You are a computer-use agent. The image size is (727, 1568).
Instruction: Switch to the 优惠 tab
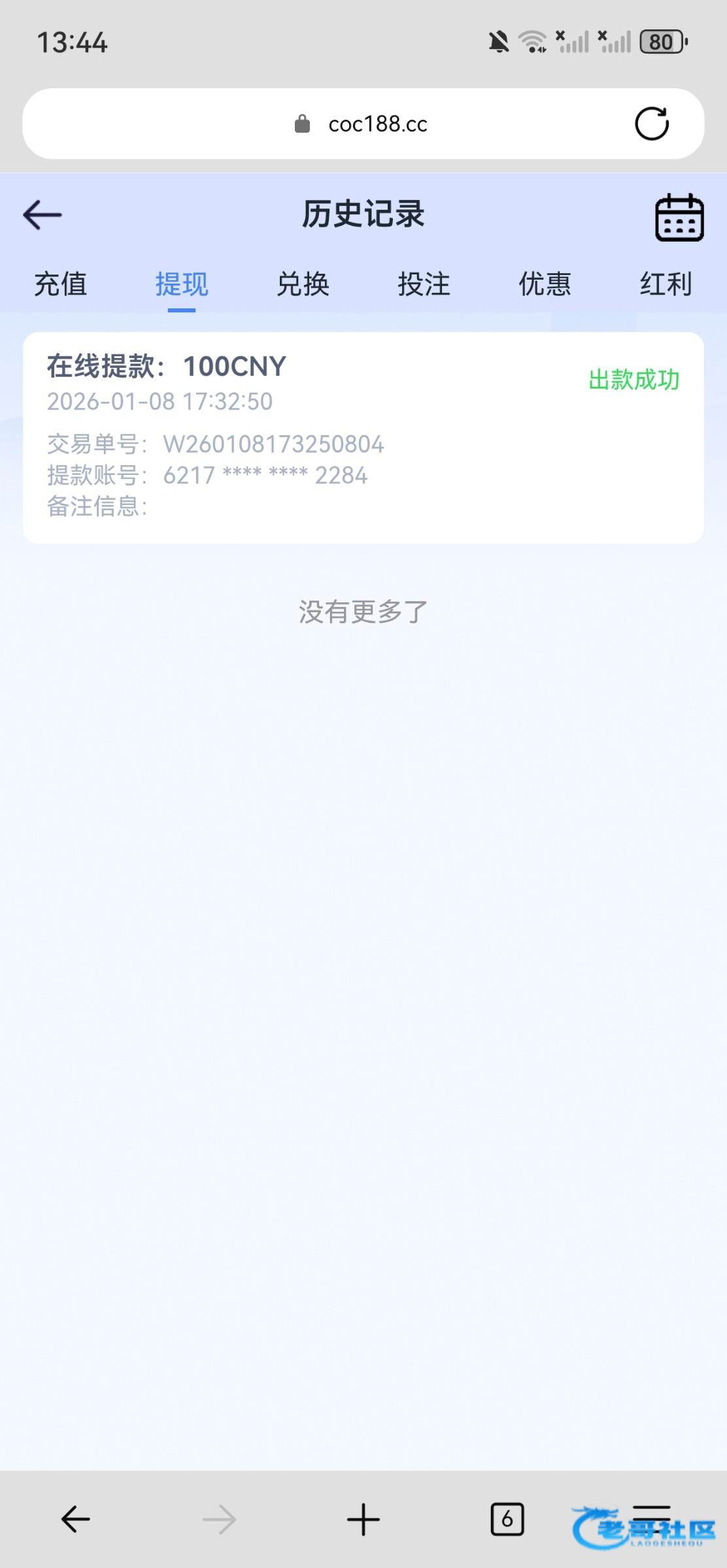[x=545, y=284]
